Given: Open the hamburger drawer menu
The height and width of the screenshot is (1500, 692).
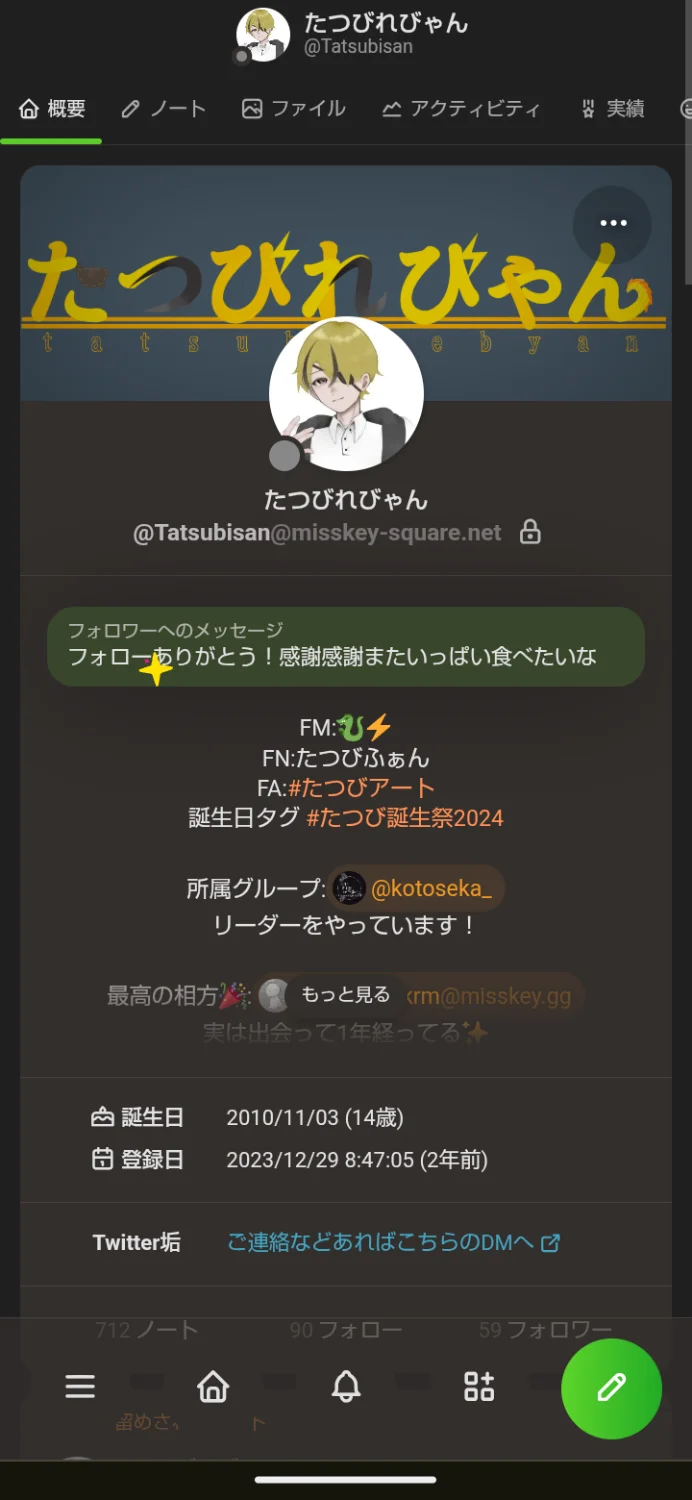Looking at the screenshot, I should [x=80, y=1387].
